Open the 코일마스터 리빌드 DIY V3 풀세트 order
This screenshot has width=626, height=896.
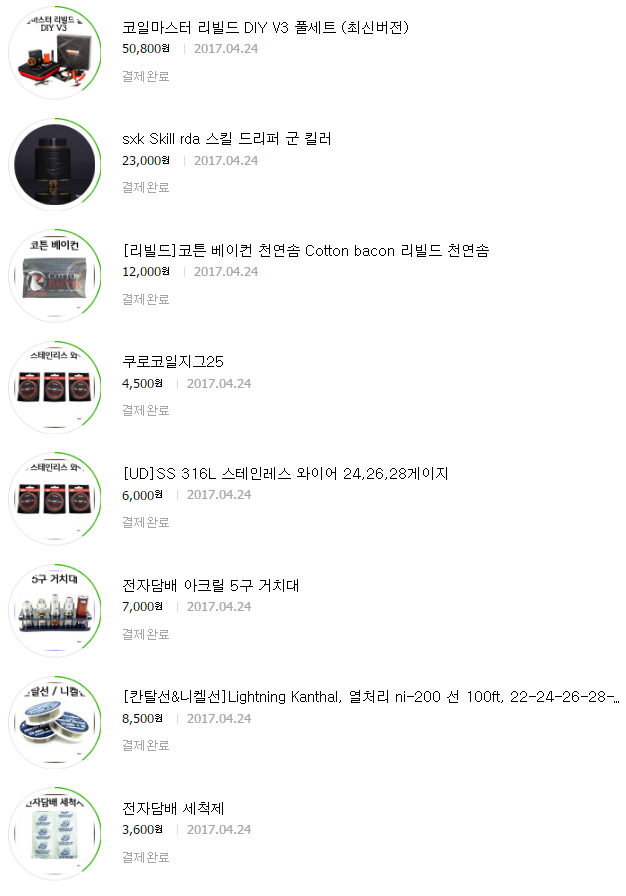(x=265, y=27)
